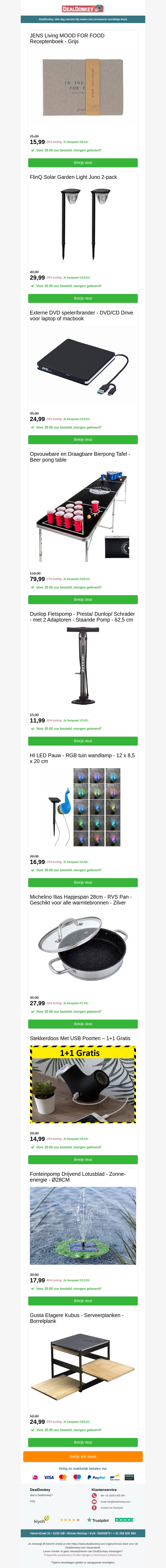Tap the orange Bekijk alle deals button

point(83,1457)
